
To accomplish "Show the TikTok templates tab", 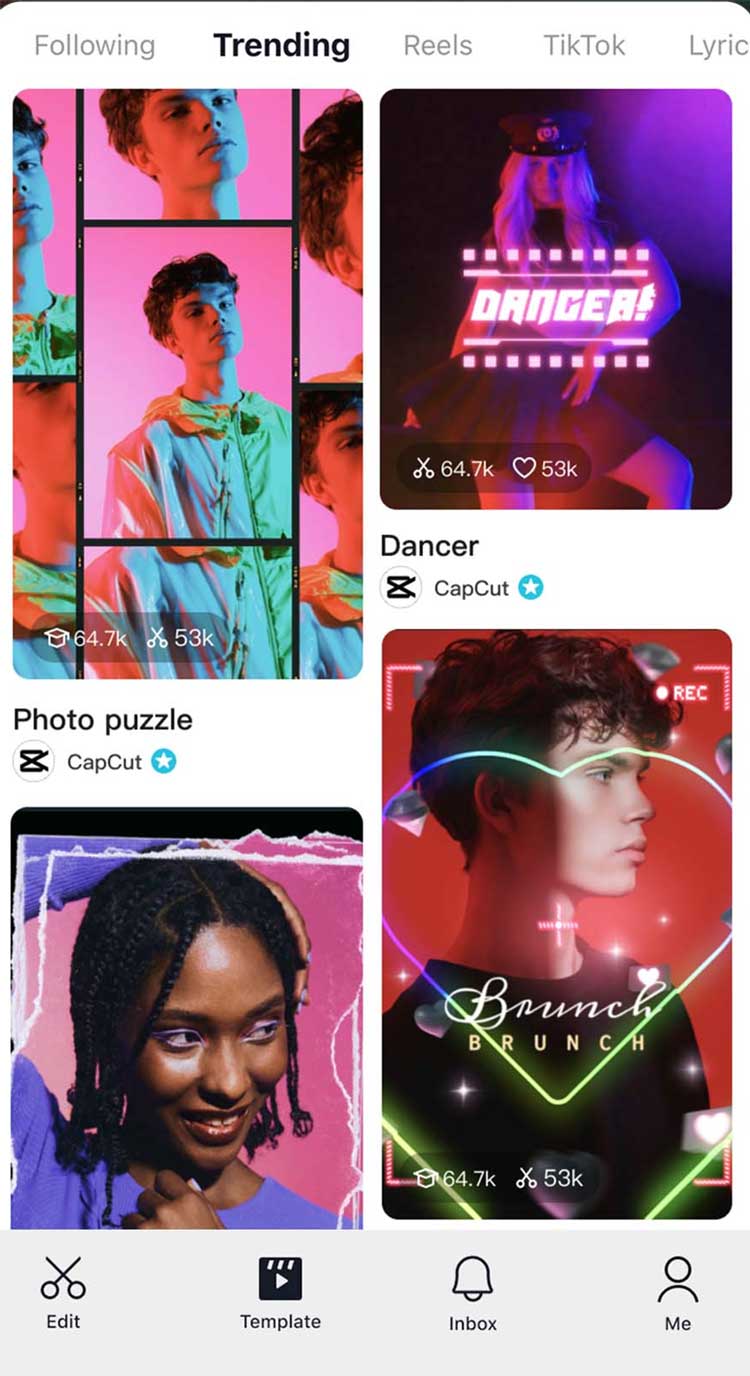I will tap(584, 46).
